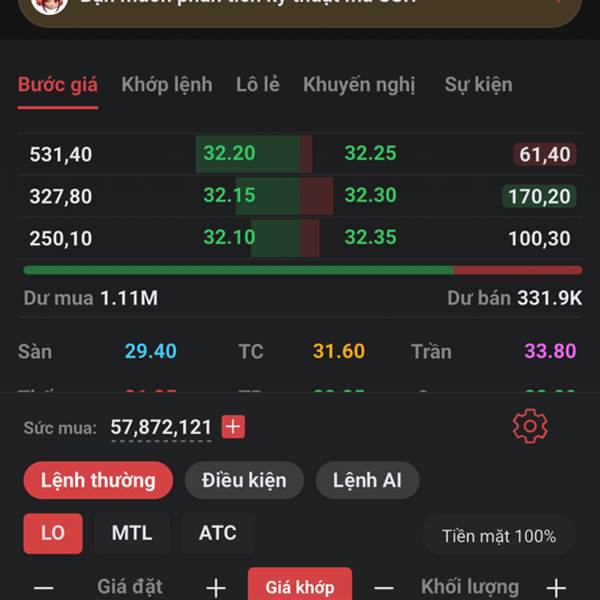The width and height of the screenshot is (600, 600).
Task: Choose the Điều kiện order mode
Action: 244,480
